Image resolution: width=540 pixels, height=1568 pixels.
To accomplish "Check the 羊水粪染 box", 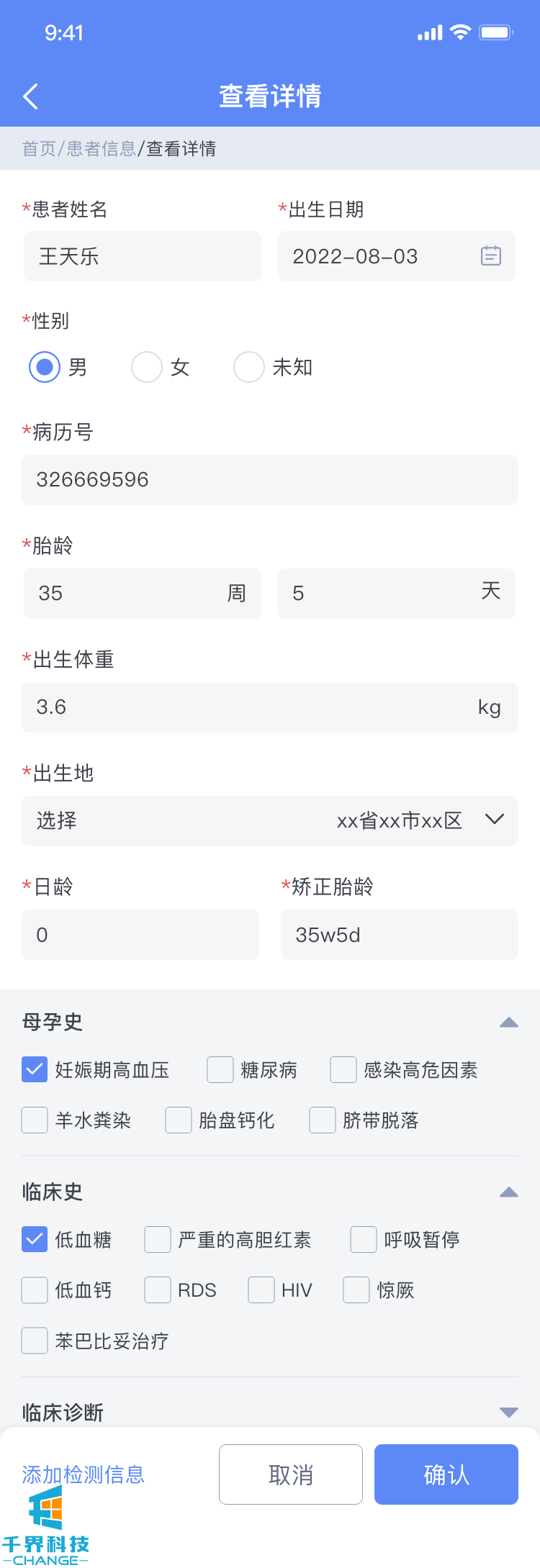I will [35, 1120].
